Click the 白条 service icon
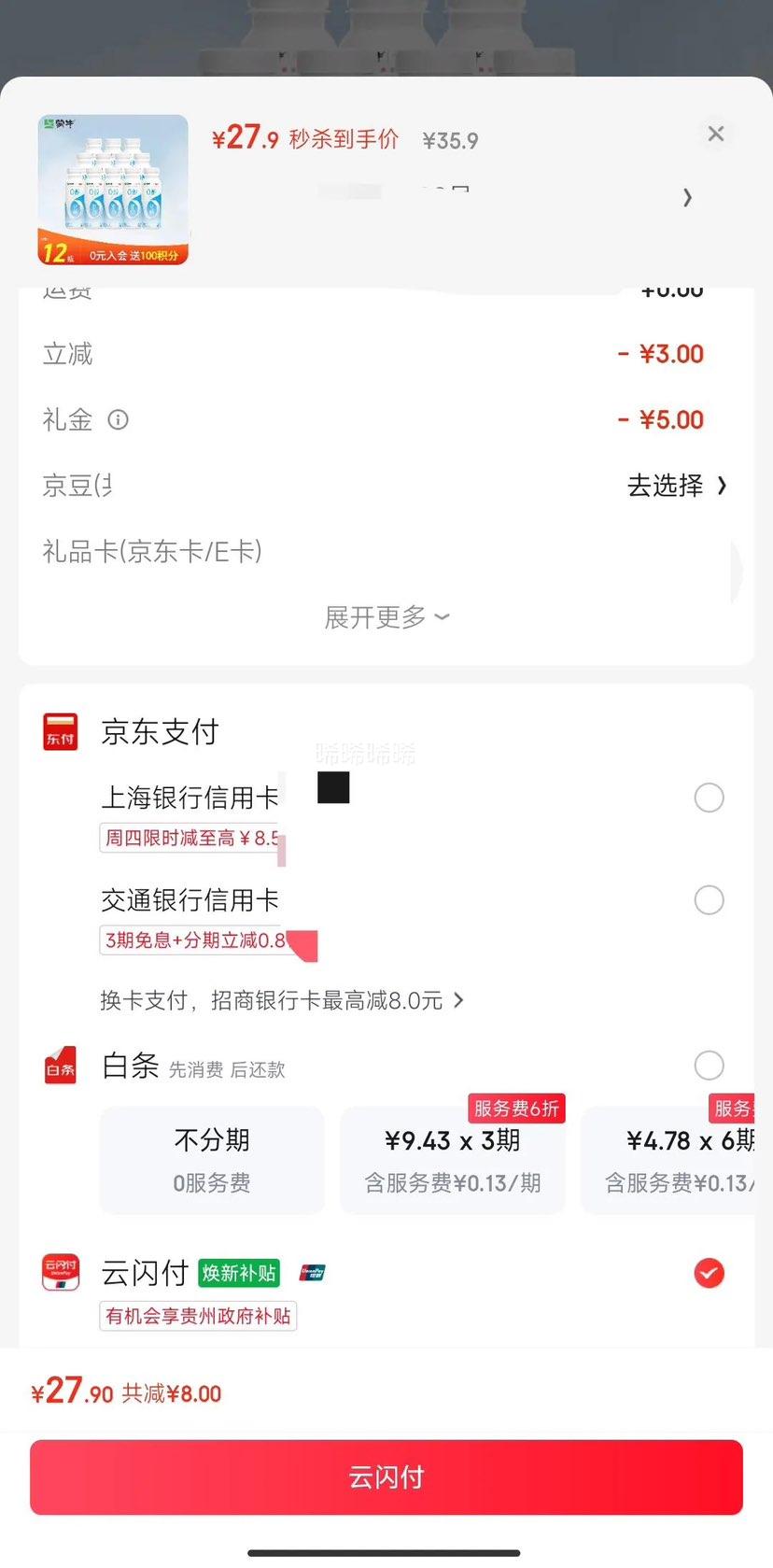 (x=59, y=1066)
